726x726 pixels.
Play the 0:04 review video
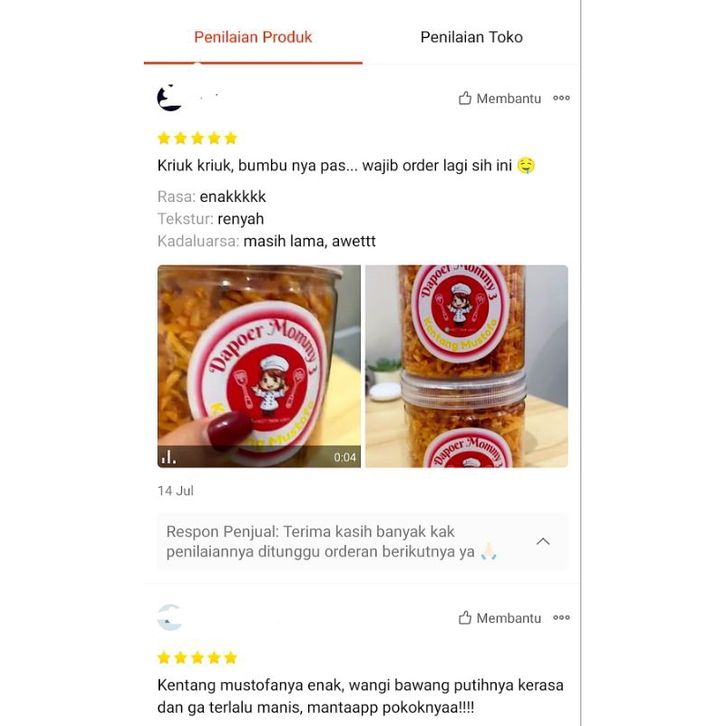pyautogui.click(x=259, y=366)
